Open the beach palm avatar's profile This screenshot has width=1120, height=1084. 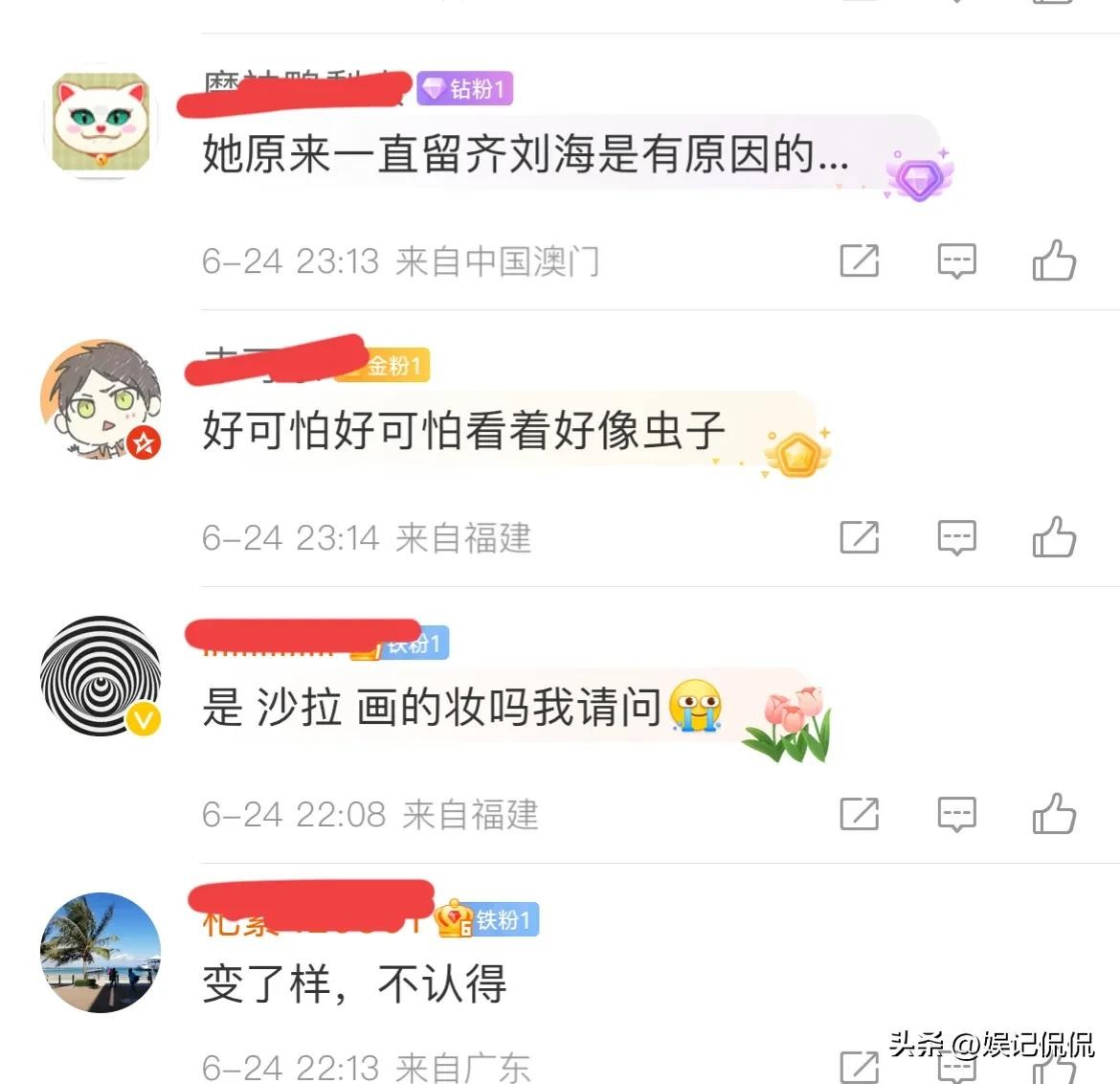pos(101,952)
